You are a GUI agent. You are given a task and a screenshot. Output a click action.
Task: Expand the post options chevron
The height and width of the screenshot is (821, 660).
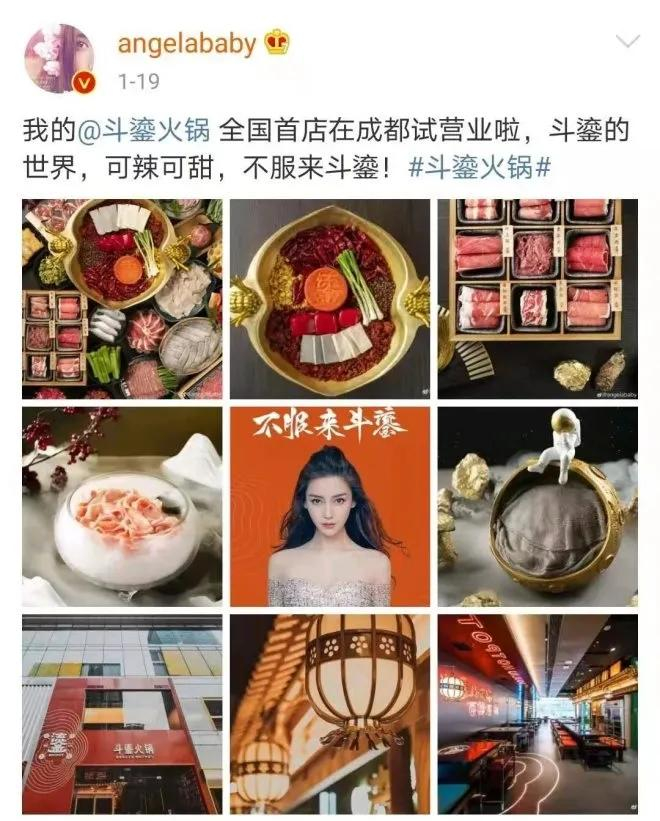pyautogui.click(x=627, y=41)
